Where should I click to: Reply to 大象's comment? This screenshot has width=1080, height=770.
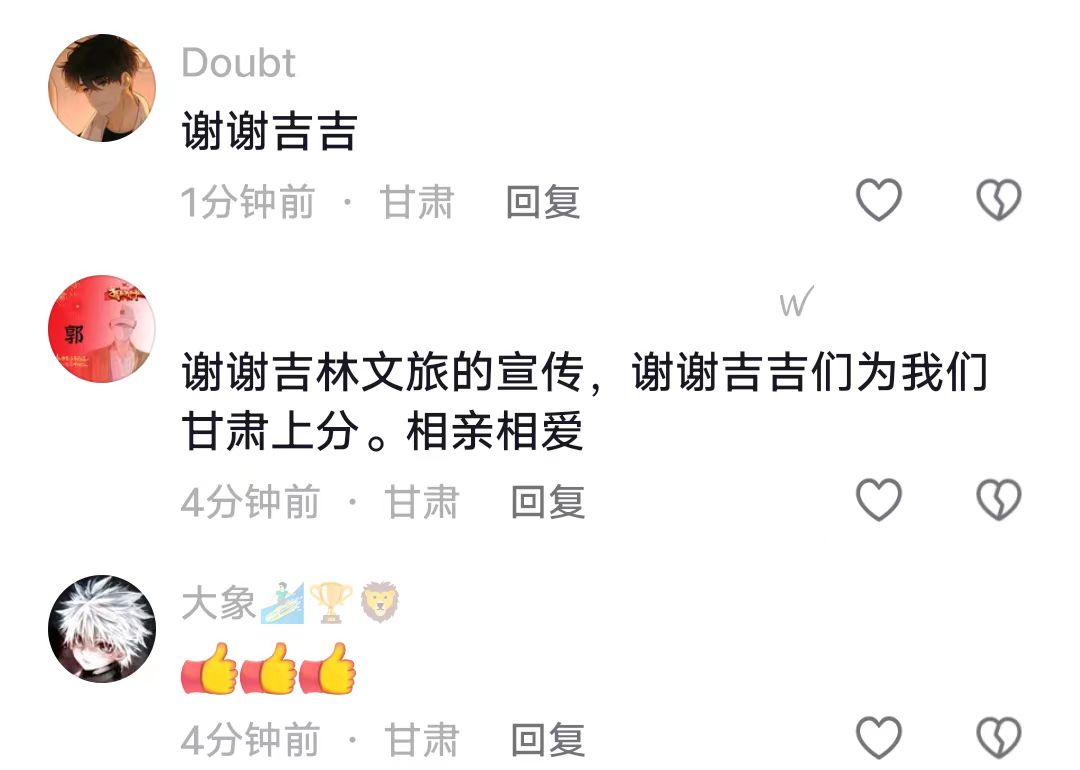[x=547, y=741]
